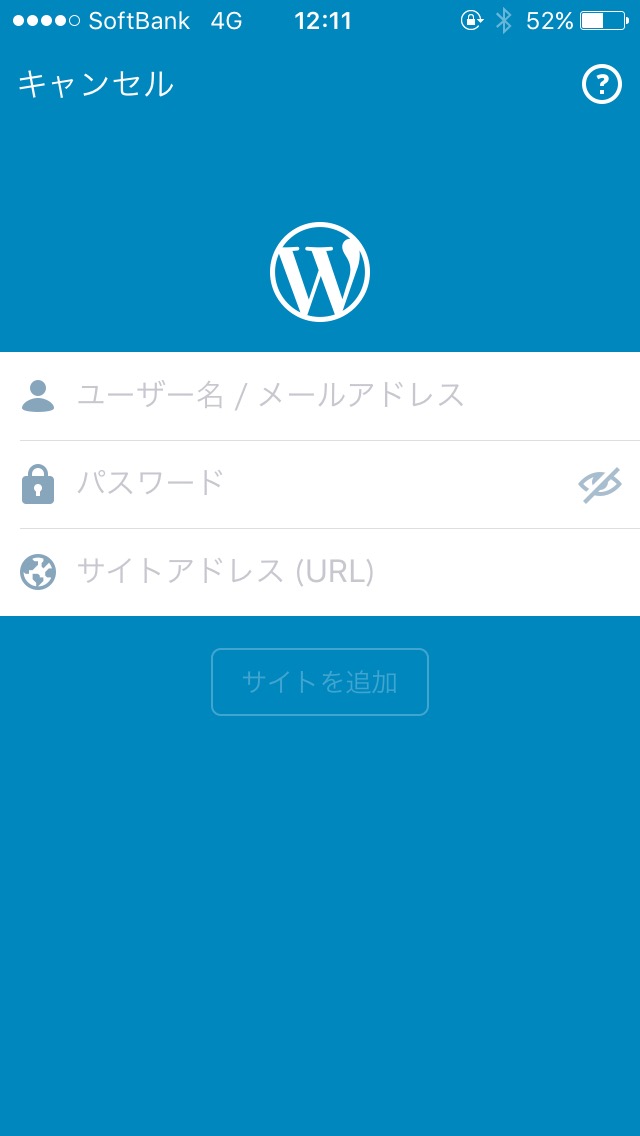Focus the サイトアドレス (URL) field
Viewport: 640px width, 1136px height.
coord(330,572)
